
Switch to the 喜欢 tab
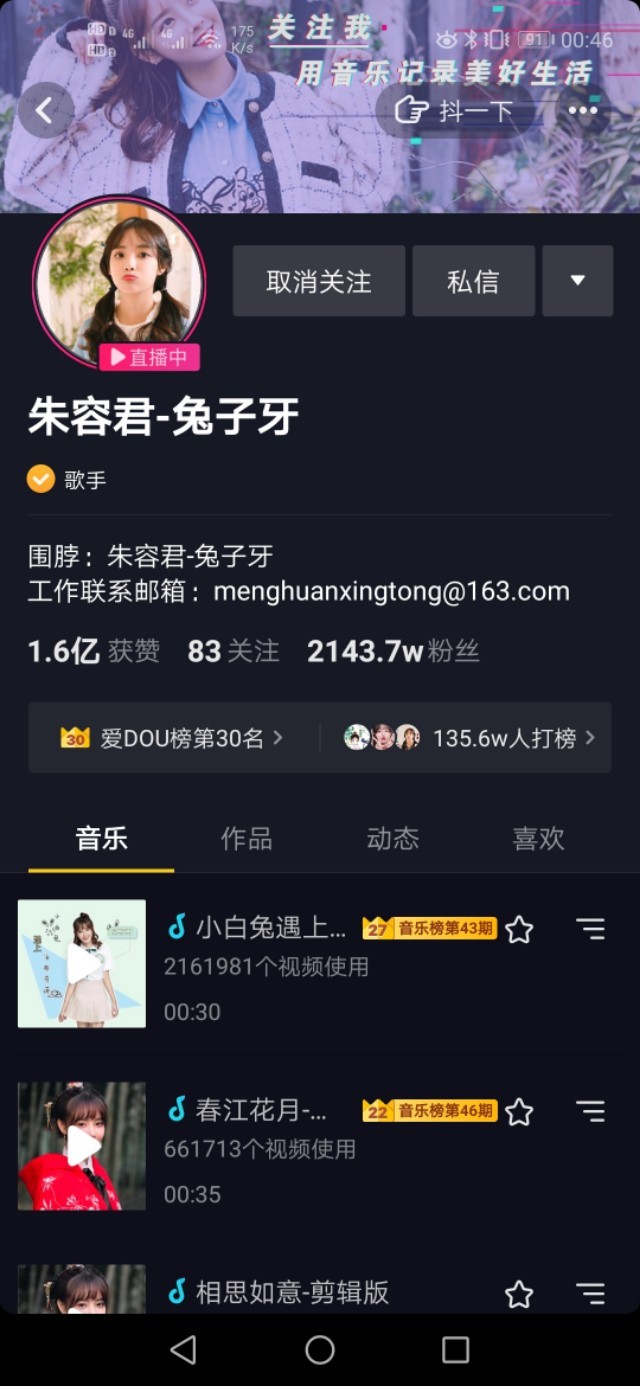tap(538, 838)
